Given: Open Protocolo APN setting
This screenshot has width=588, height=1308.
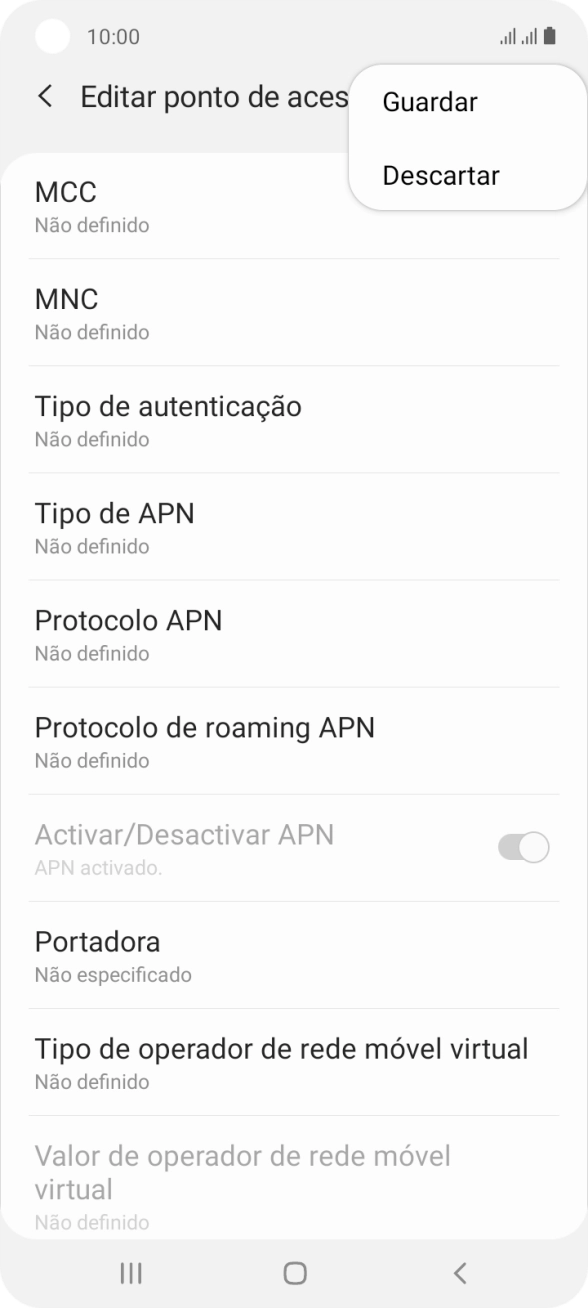Looking at the screenshot, I should coord(294,634).
